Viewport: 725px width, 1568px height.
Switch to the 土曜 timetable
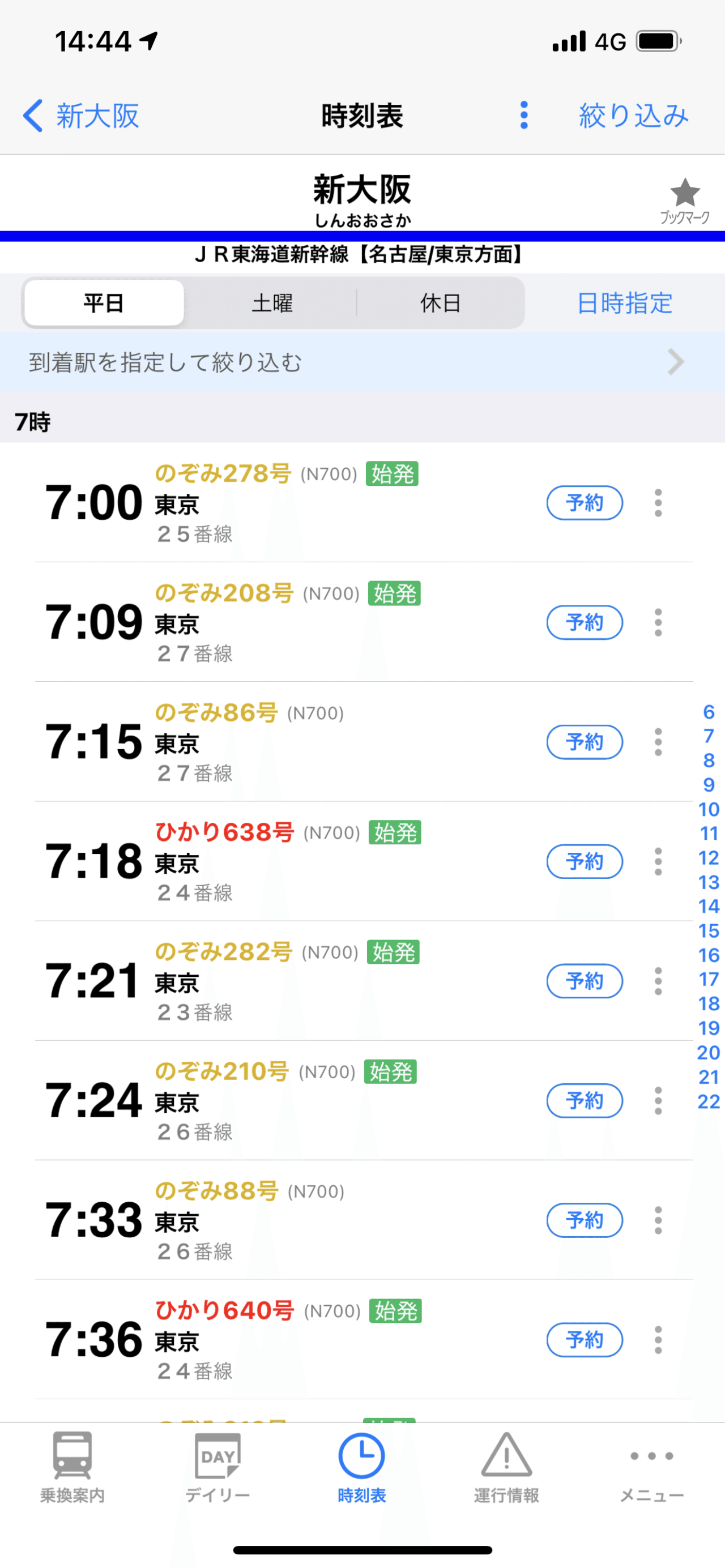(272, 303)
